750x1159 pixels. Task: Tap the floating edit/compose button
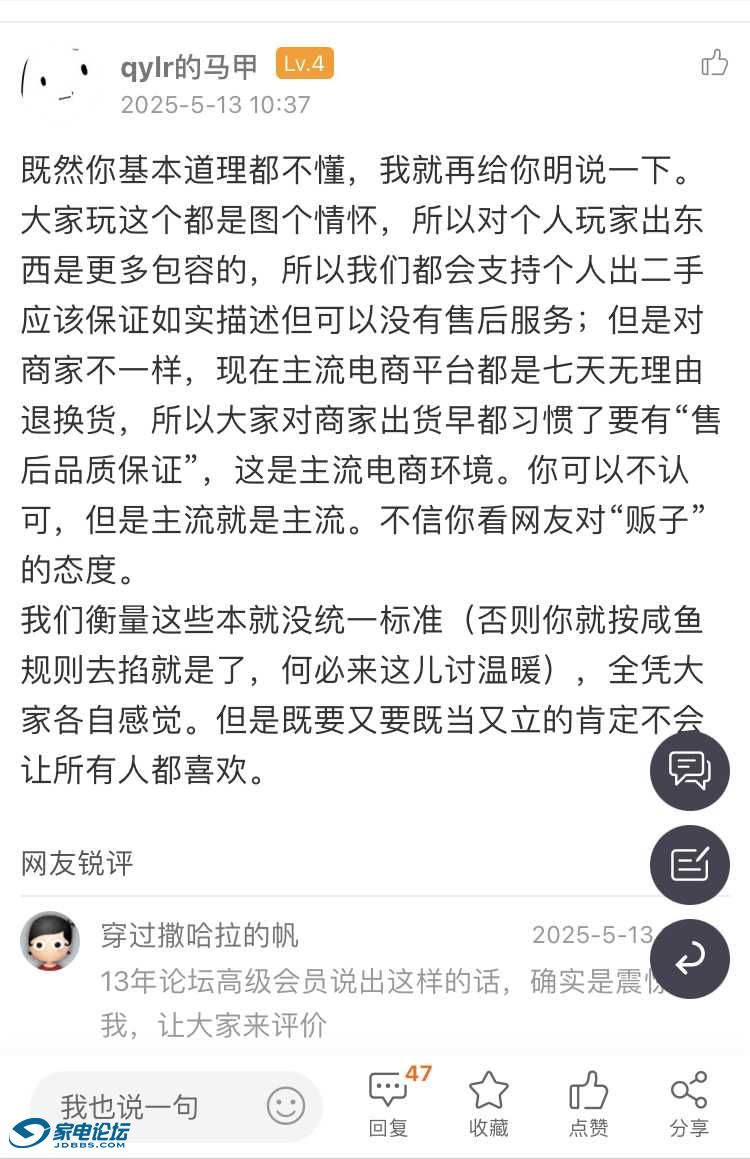pos(690,864)
